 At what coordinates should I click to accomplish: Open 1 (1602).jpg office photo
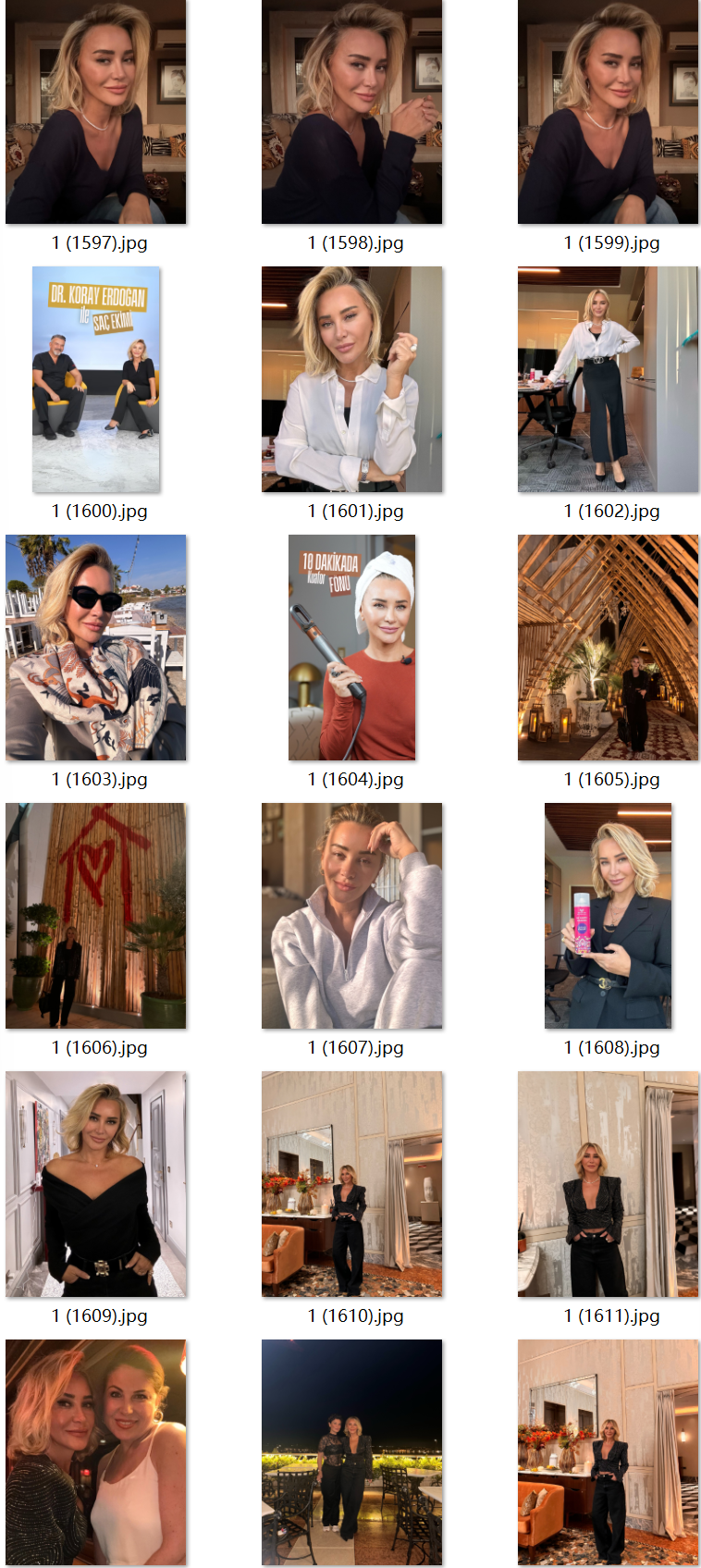(608, 379)
